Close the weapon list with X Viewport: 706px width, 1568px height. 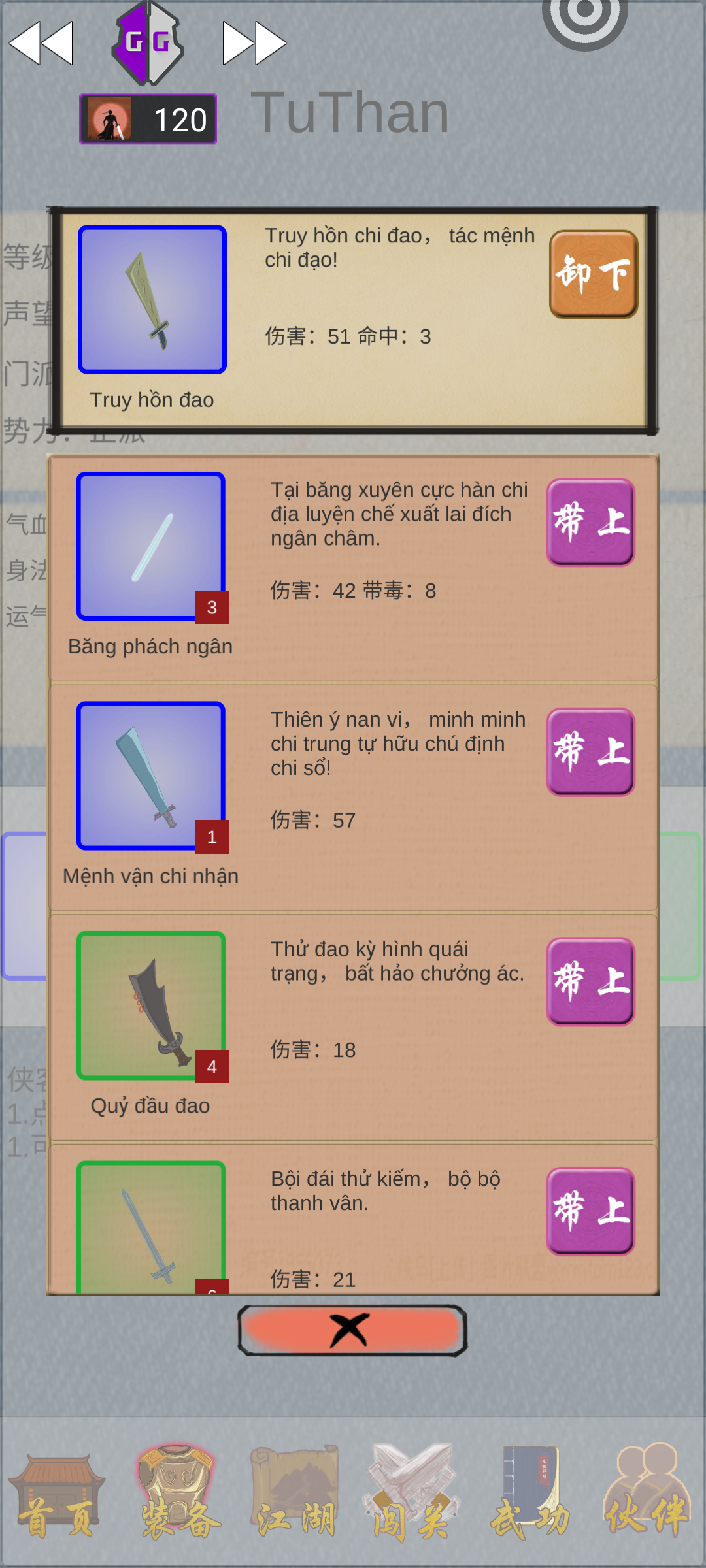352,1330
